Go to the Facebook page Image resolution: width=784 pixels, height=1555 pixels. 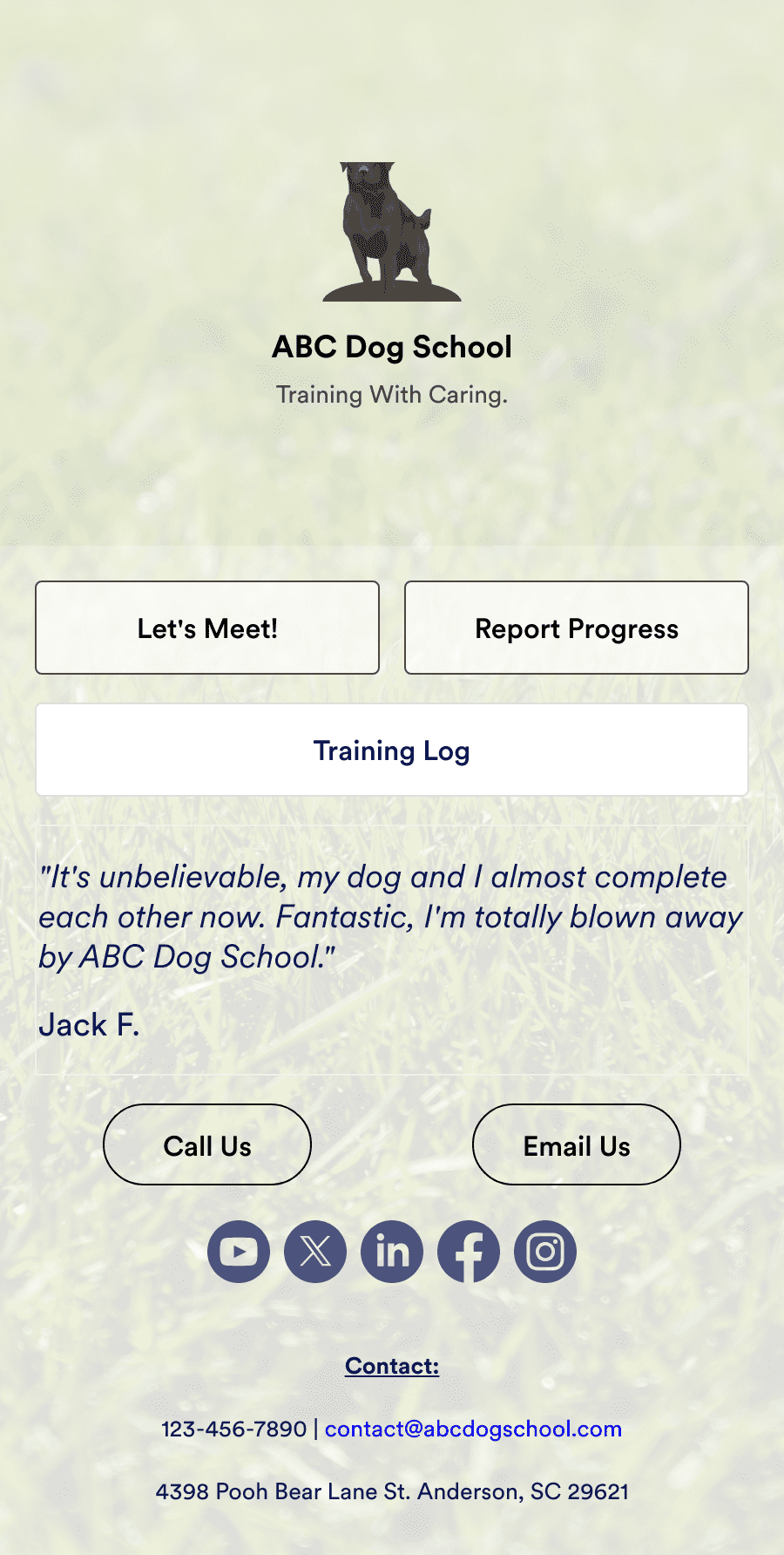click(469, 1252)
